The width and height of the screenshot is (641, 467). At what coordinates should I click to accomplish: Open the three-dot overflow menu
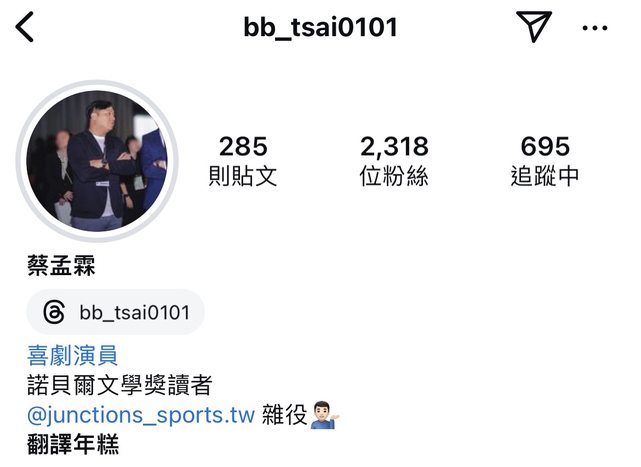[595, 28]
